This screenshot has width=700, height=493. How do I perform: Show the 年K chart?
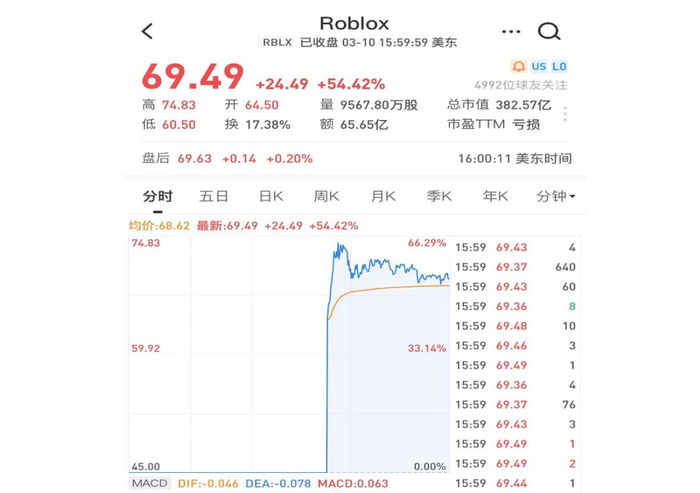[495, 196]
